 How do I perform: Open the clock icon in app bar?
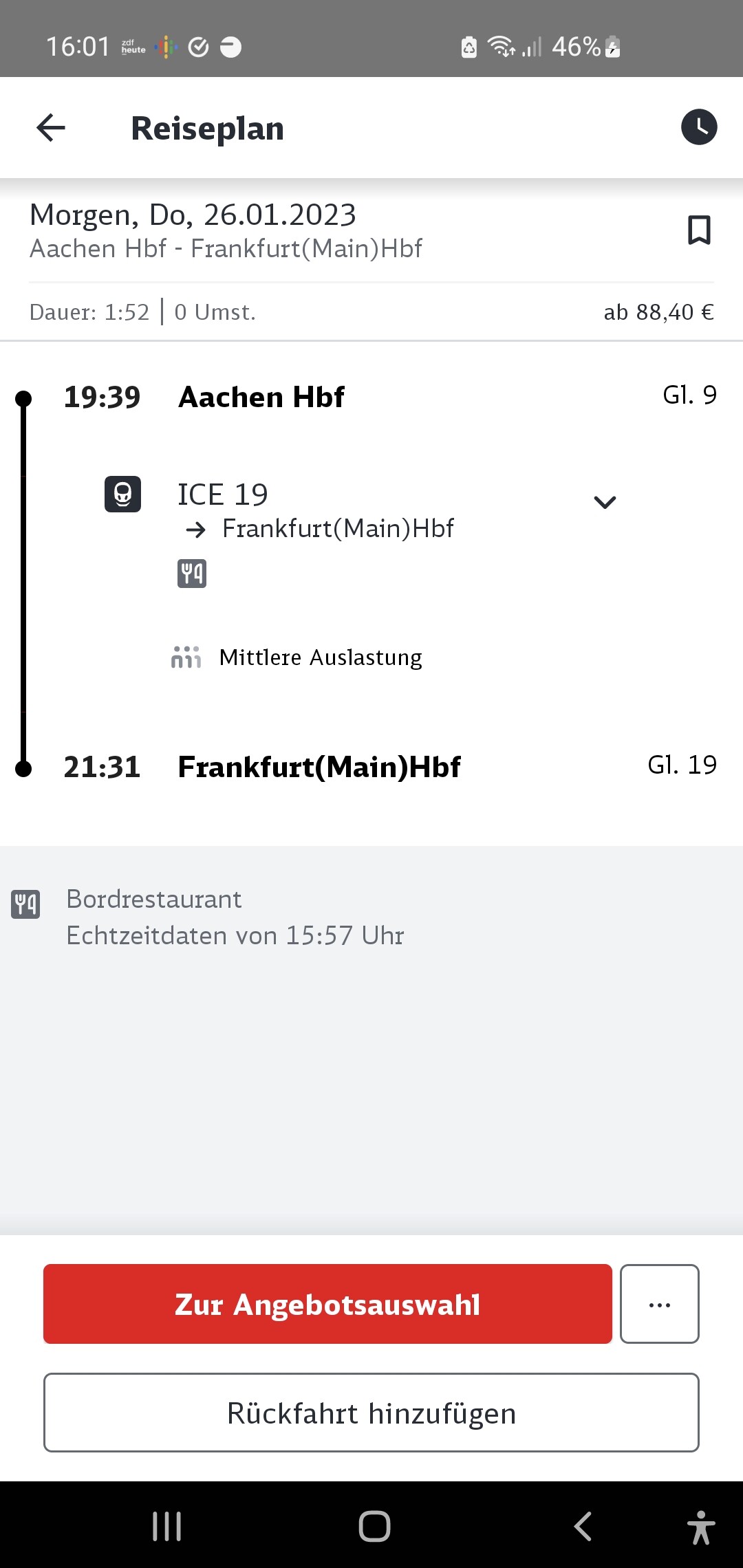coord(699,127)
